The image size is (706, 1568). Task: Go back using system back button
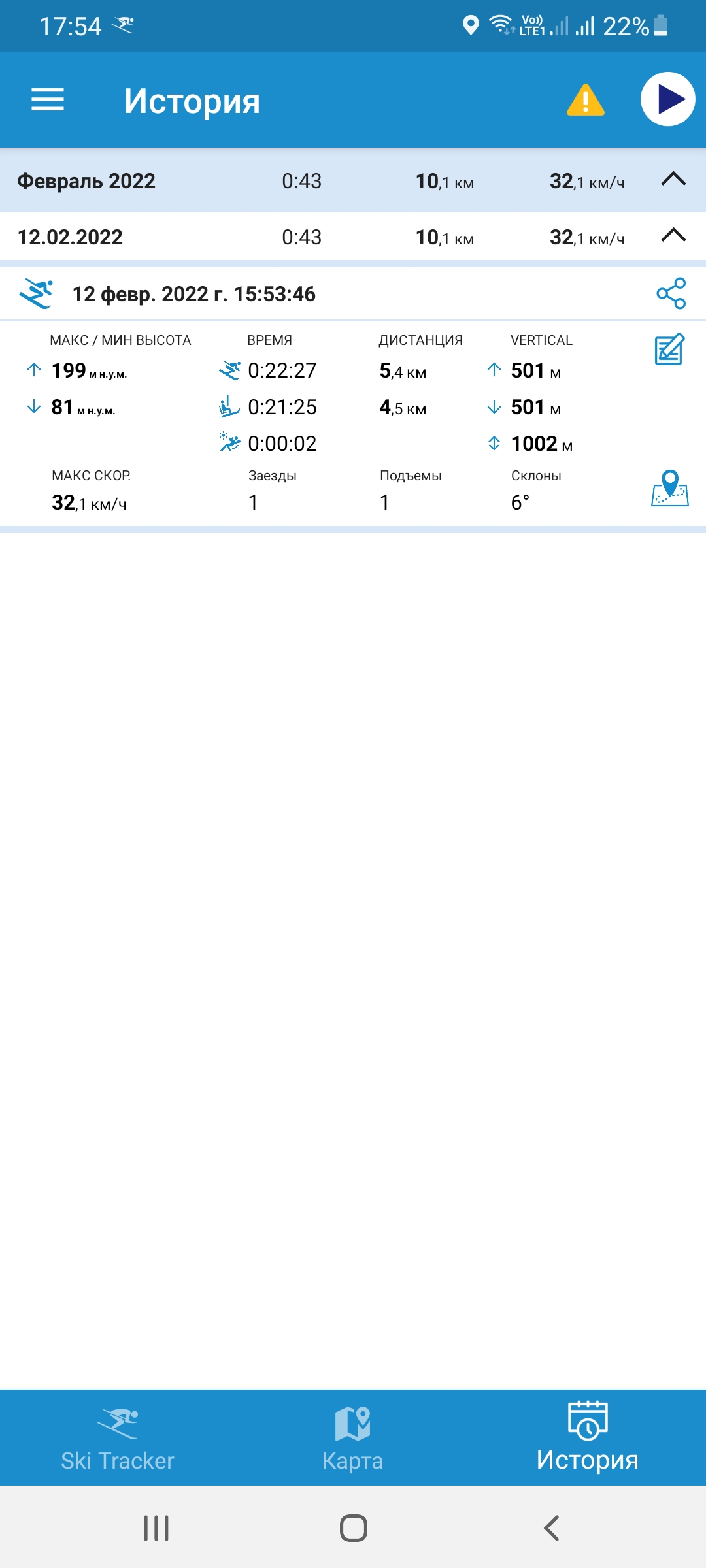[x=551, y=1528]
